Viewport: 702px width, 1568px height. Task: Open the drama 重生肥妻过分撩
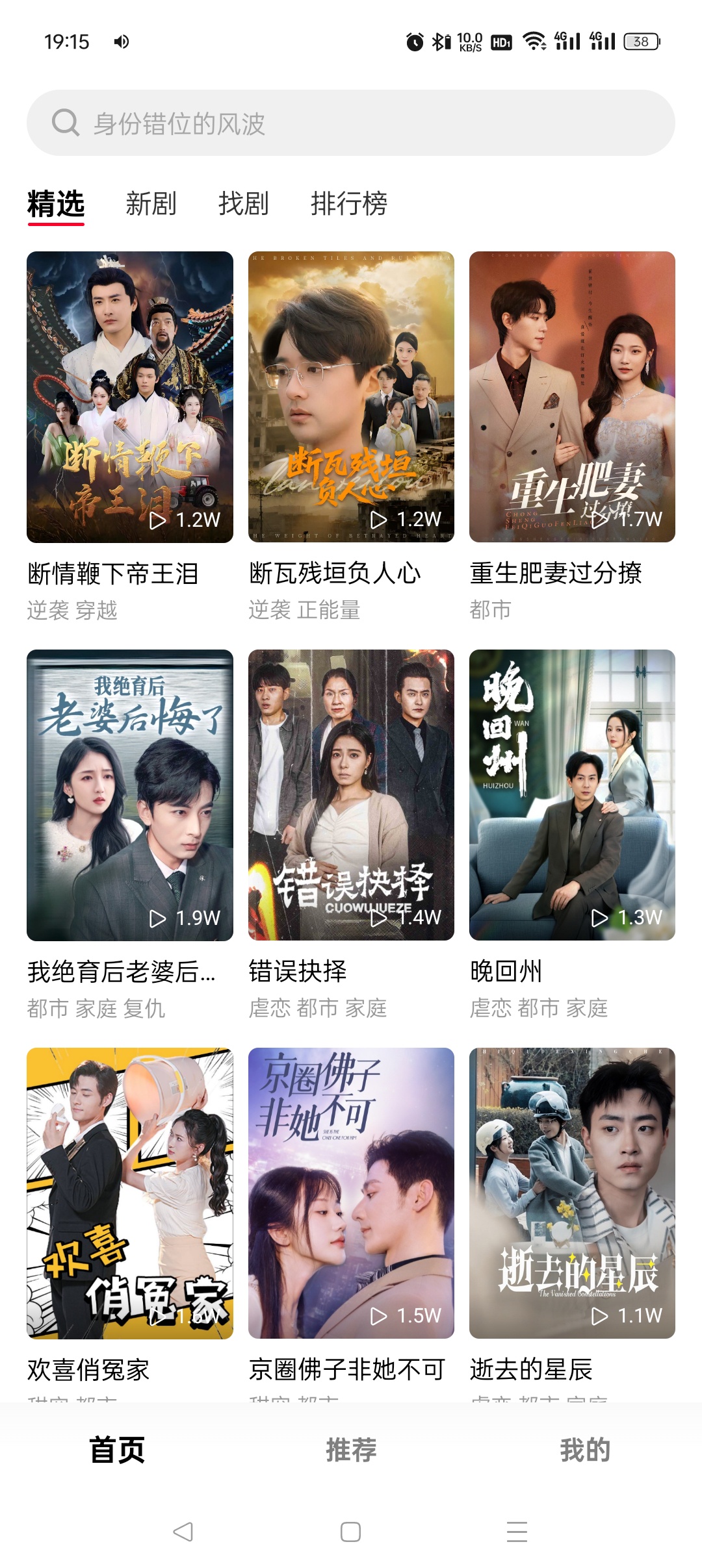[x=572, y=397]
